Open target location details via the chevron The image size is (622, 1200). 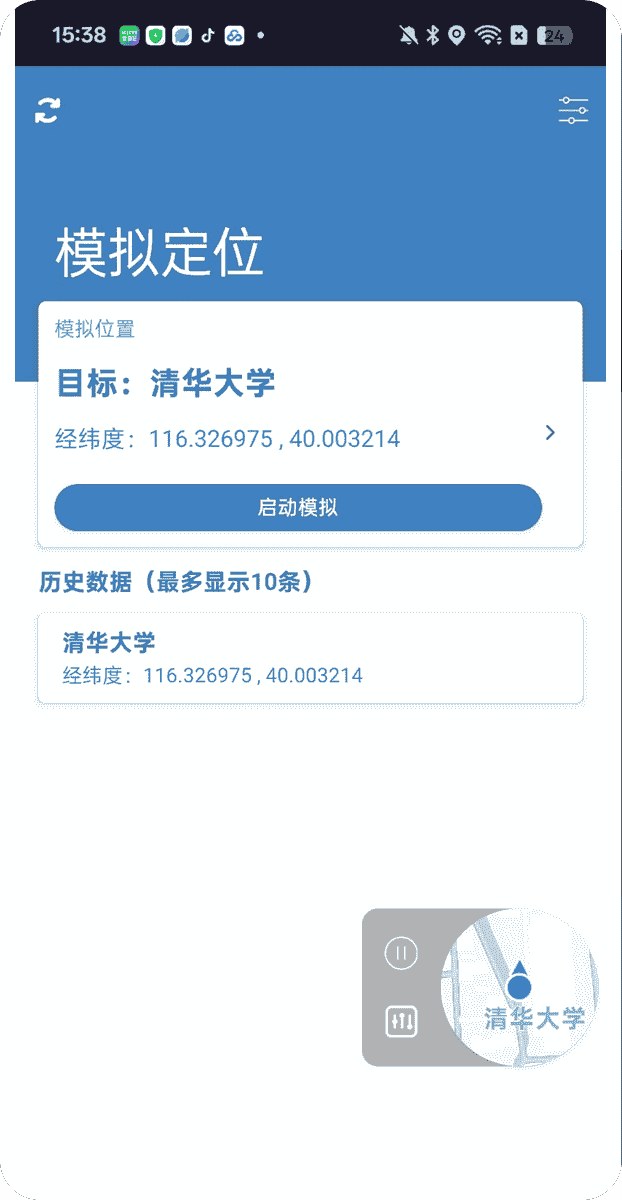(549, 433)
